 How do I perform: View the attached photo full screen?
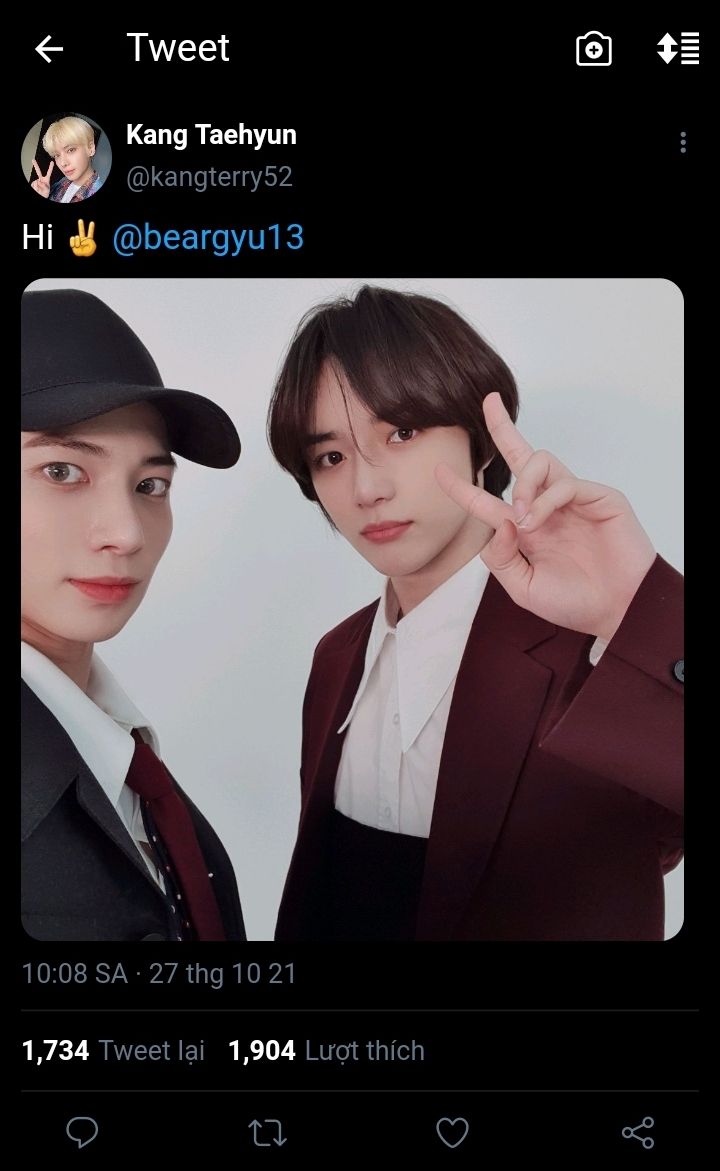click(353, 609)
